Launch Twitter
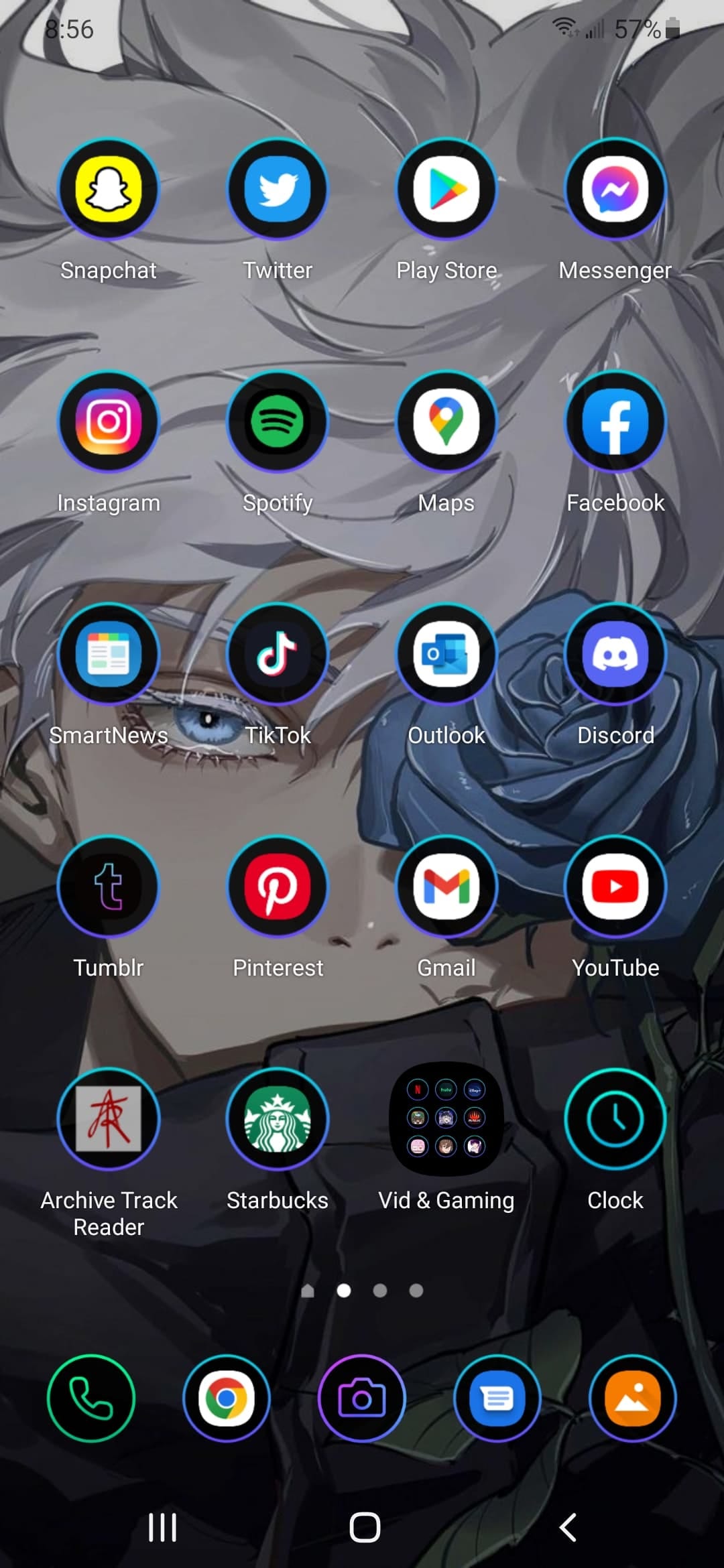Viewport: 724px width, 1568px height. point(278,190)
